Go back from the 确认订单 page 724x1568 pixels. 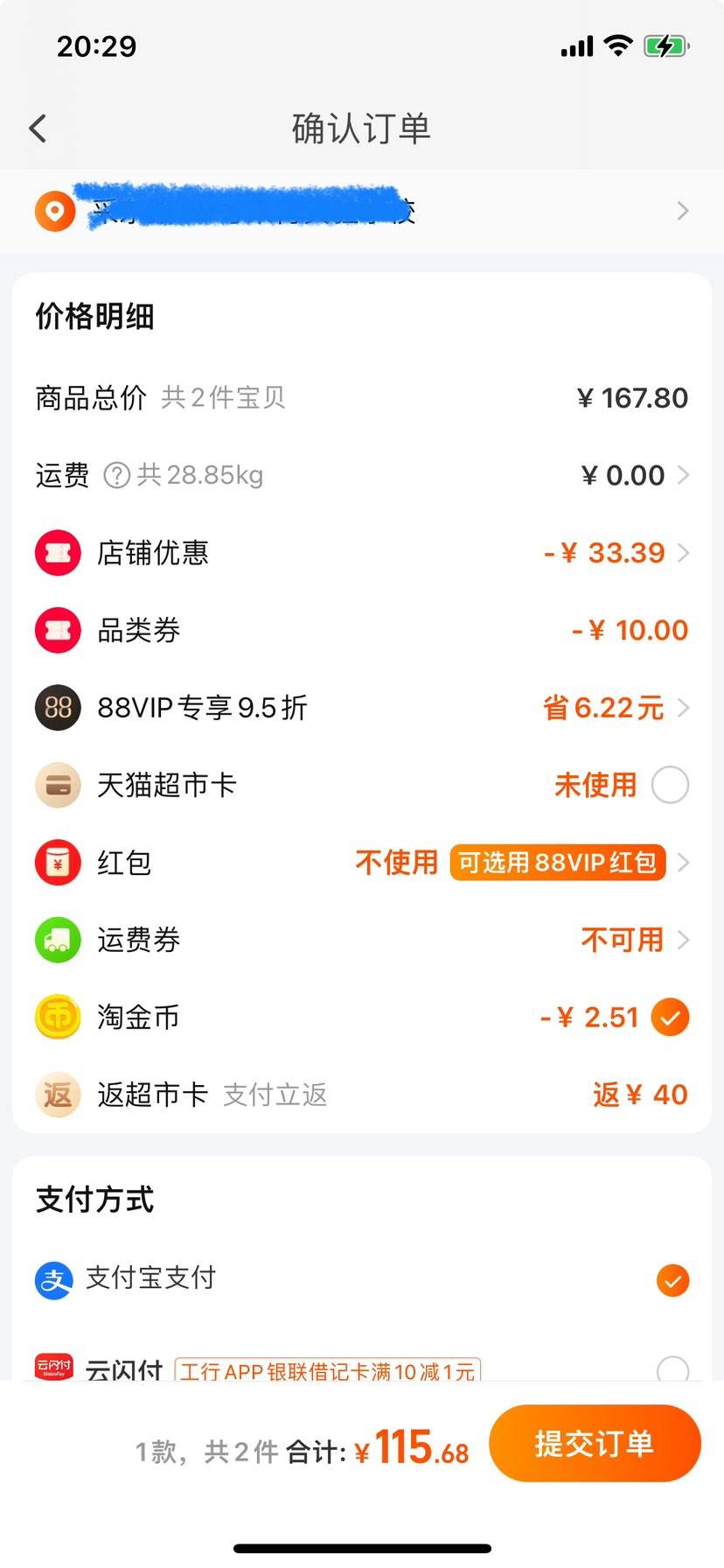click(38, 129)
